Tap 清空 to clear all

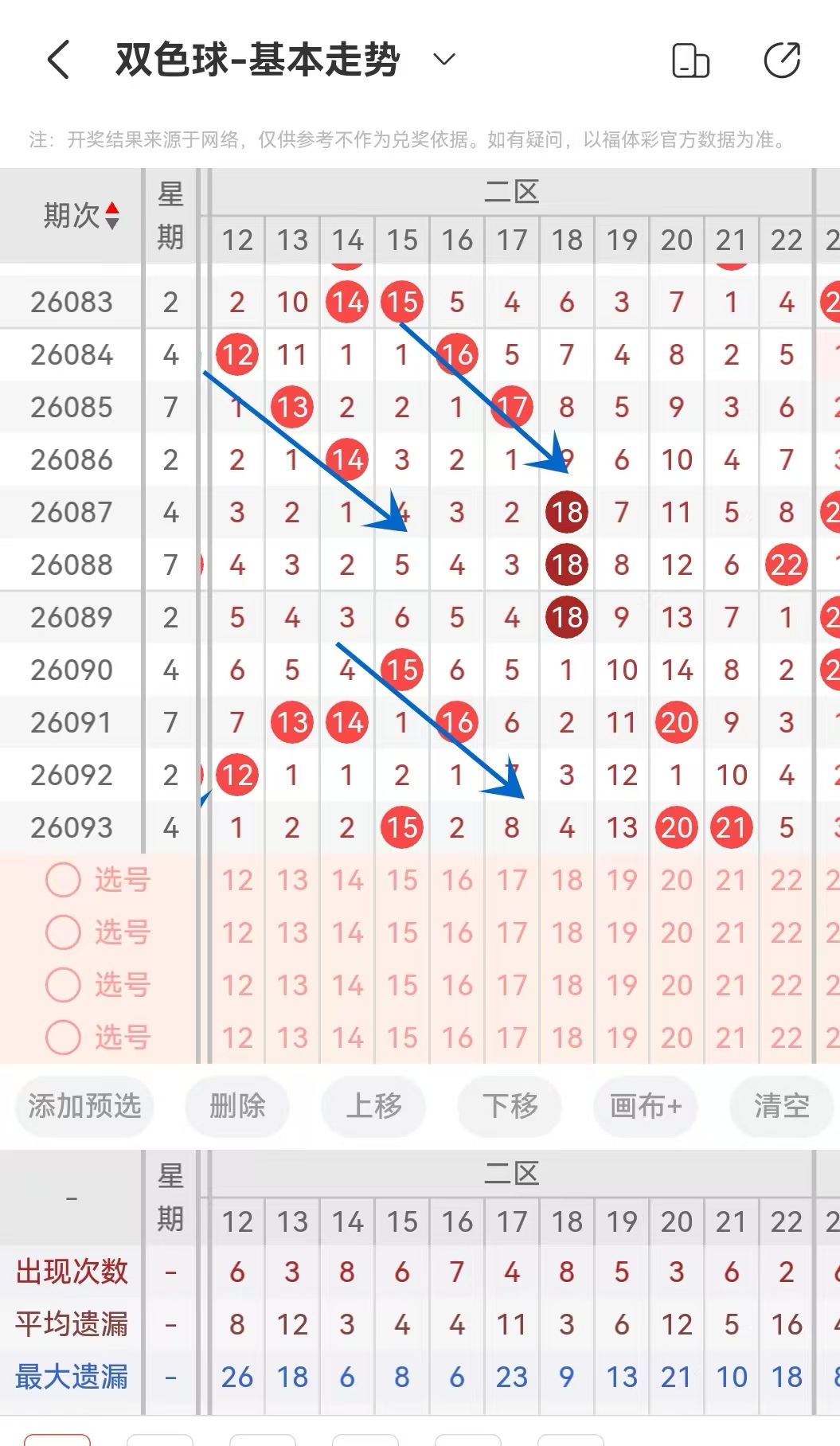pyautogui.click(x=782, y=1105)
